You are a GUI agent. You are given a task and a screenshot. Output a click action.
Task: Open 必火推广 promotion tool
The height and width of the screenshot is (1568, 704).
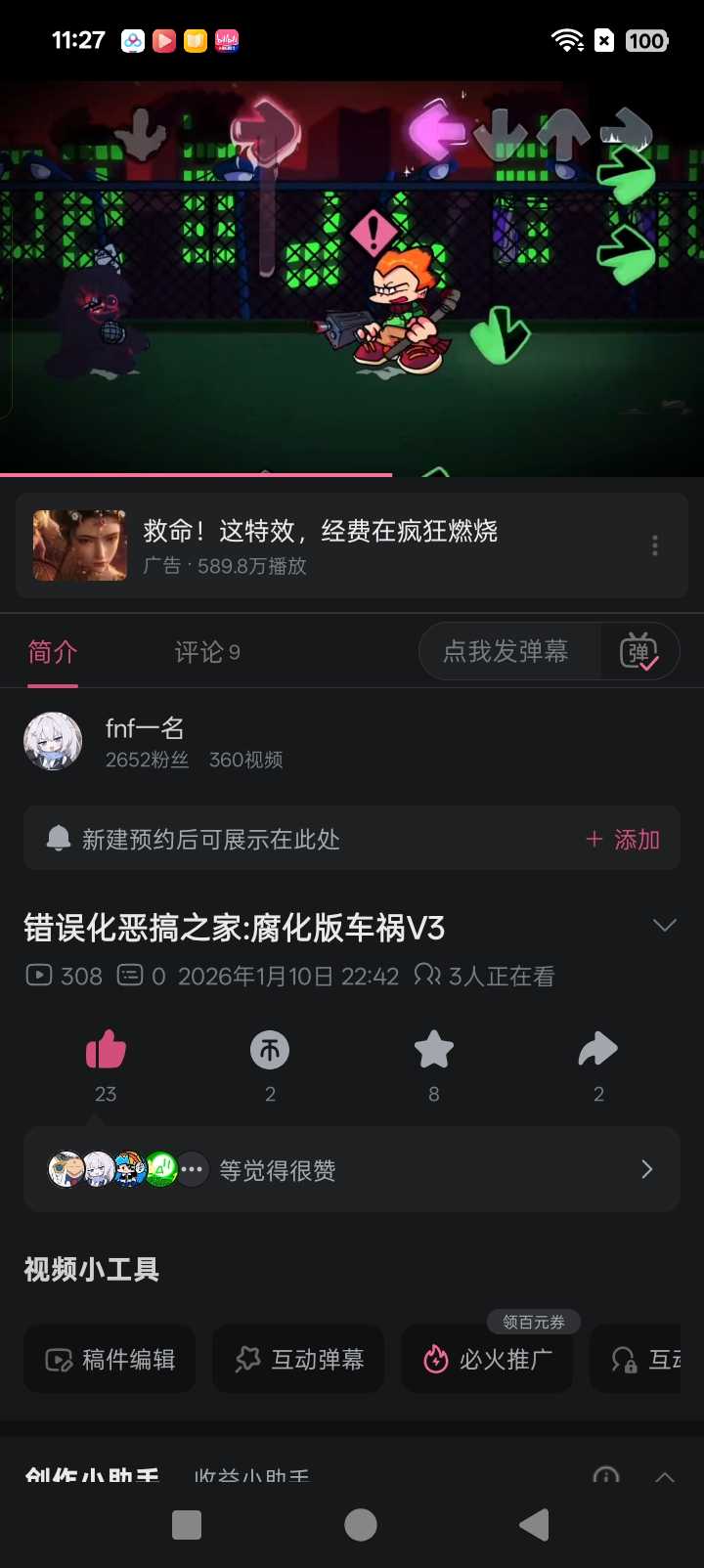pyautogui.click(x=487, y=1359)
